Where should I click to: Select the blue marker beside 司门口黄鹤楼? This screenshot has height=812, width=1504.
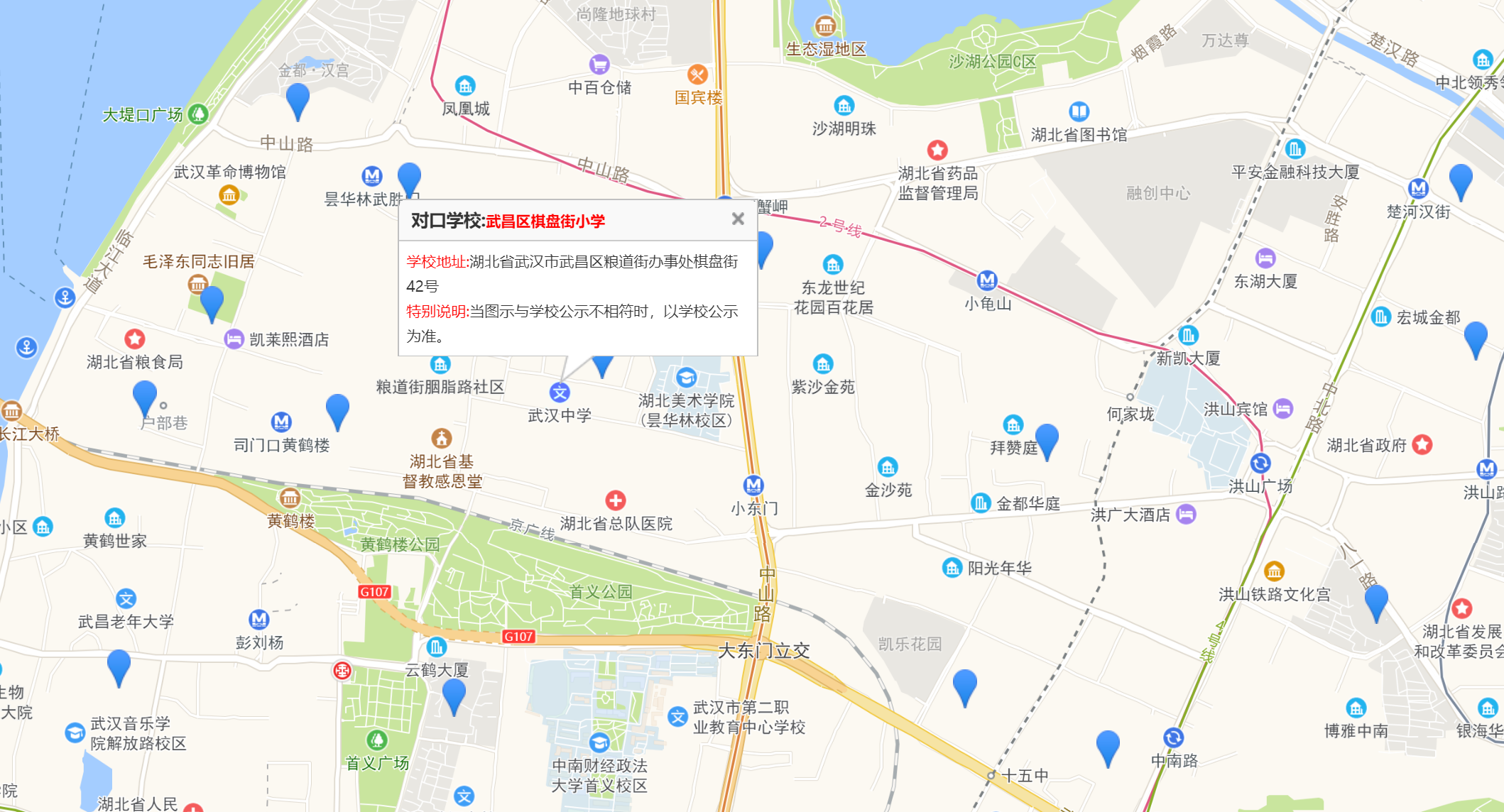(337, 410)
